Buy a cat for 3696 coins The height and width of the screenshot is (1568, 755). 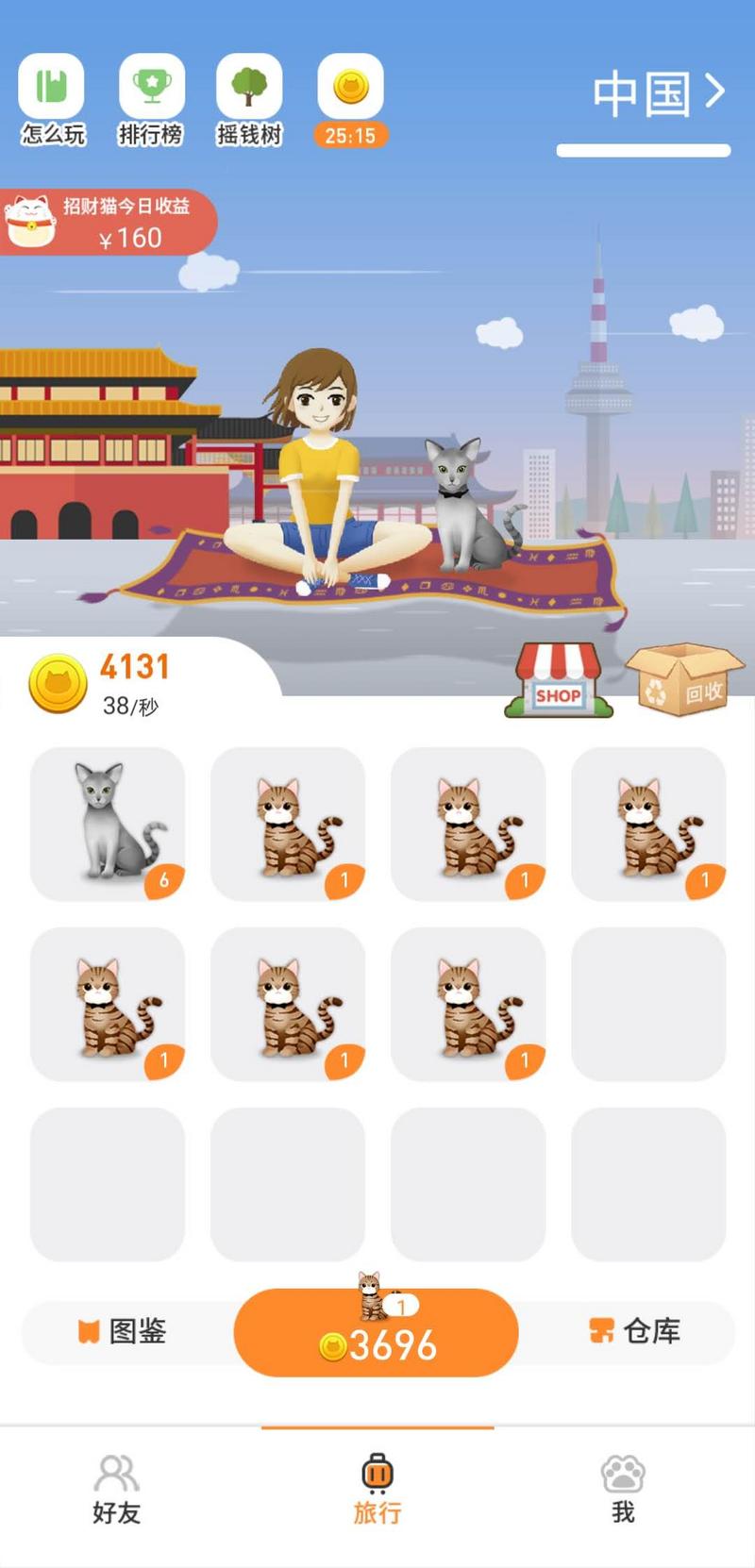coord(376,1332)
